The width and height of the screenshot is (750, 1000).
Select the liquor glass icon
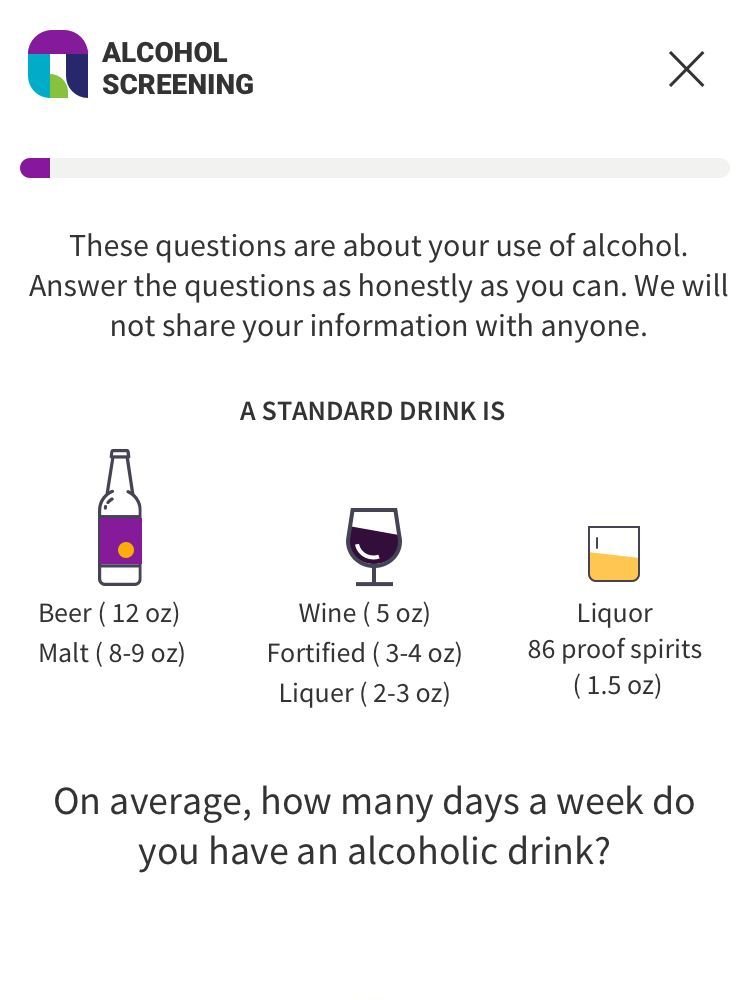pos(613,555)
